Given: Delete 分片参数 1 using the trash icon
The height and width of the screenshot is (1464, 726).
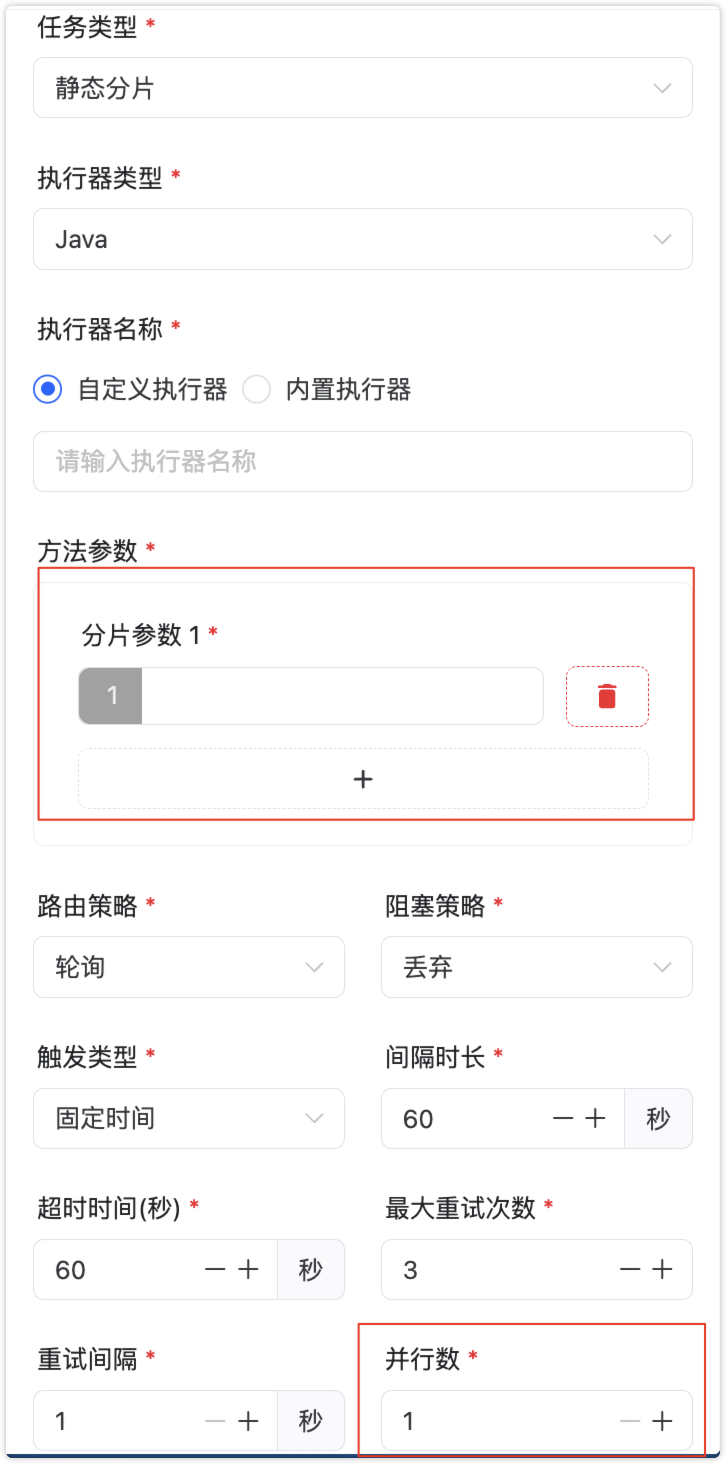Looking at the screenshot, I should (607, 695).
